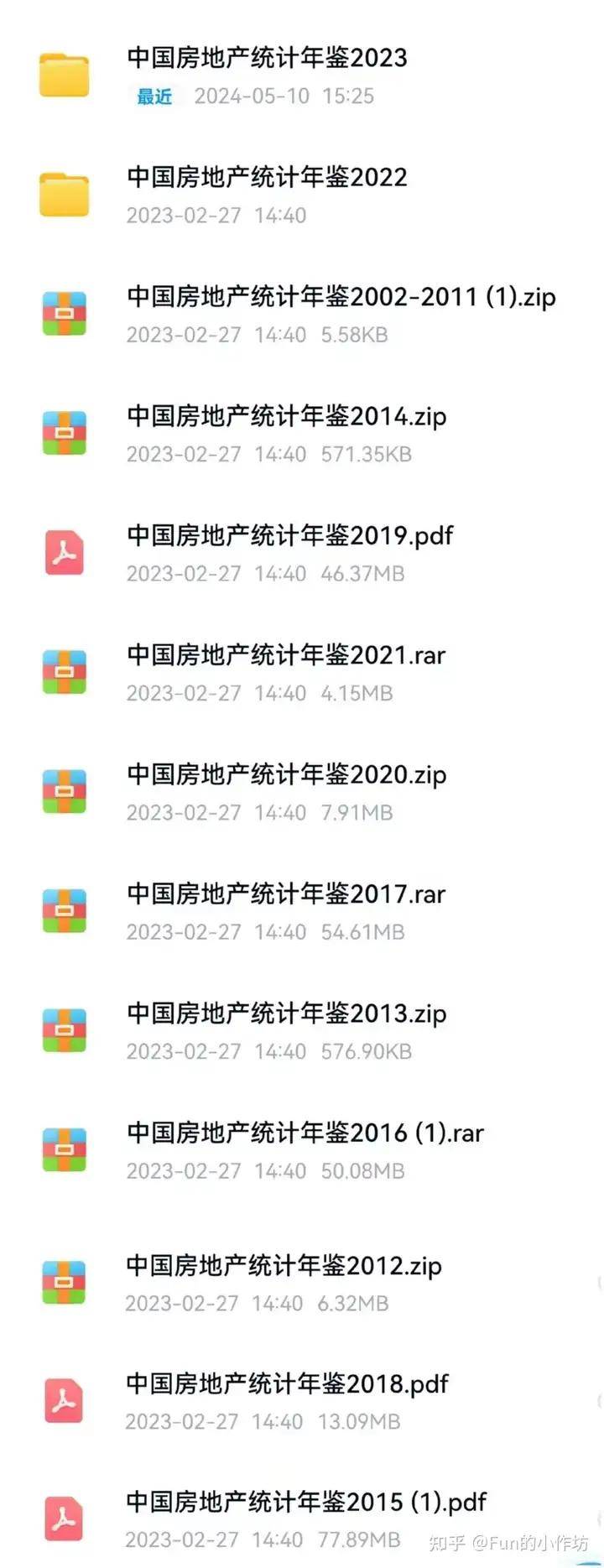Open the 中国房地产统计年鉴2015 (1).pdf document
Screen dimensions: 604x1568
[x=306, y=1503]
